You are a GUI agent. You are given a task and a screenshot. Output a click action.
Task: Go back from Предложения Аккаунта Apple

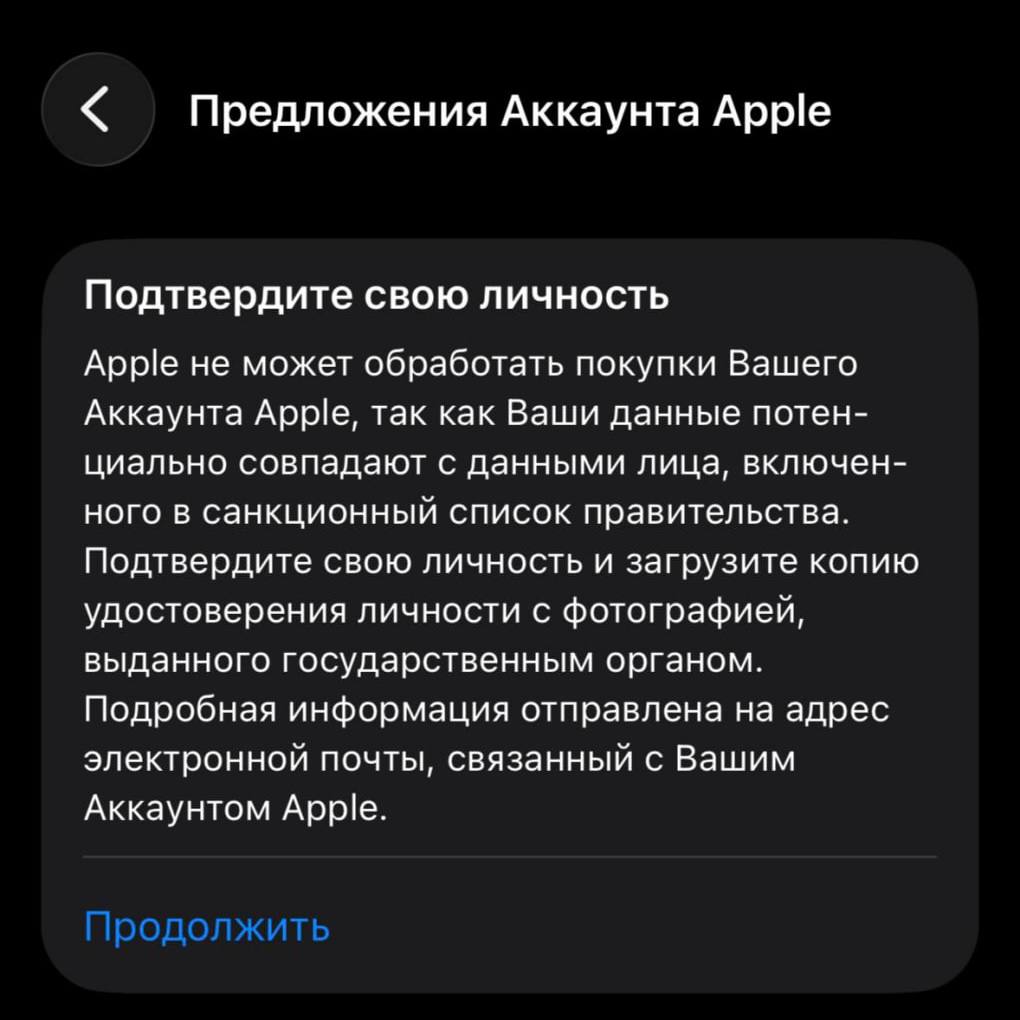click(97, 110)
